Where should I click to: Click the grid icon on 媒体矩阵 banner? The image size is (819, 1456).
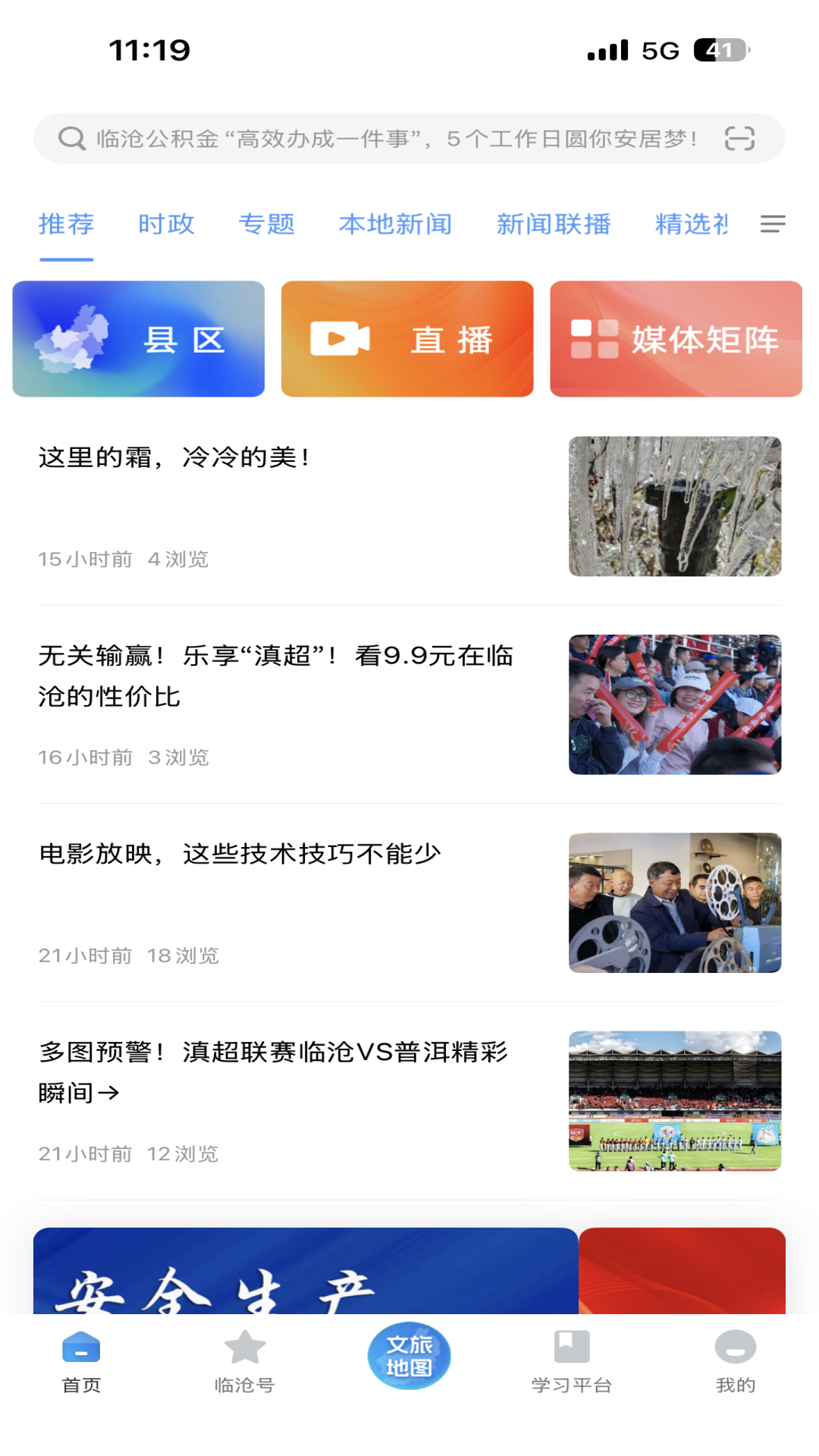click(594, 338)
